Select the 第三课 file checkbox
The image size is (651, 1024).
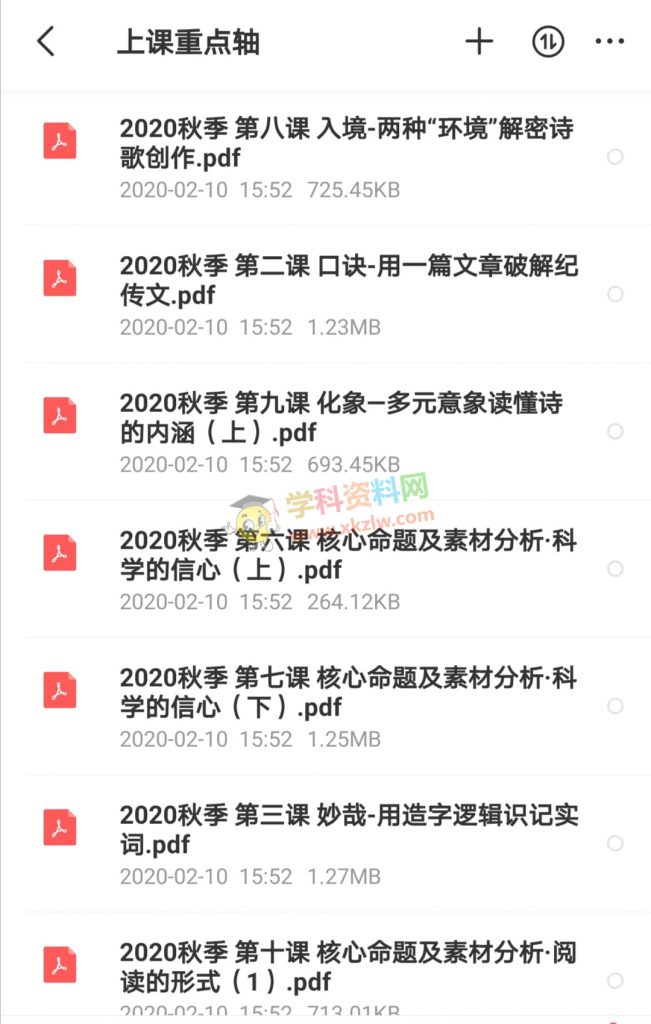coord(615,843)
